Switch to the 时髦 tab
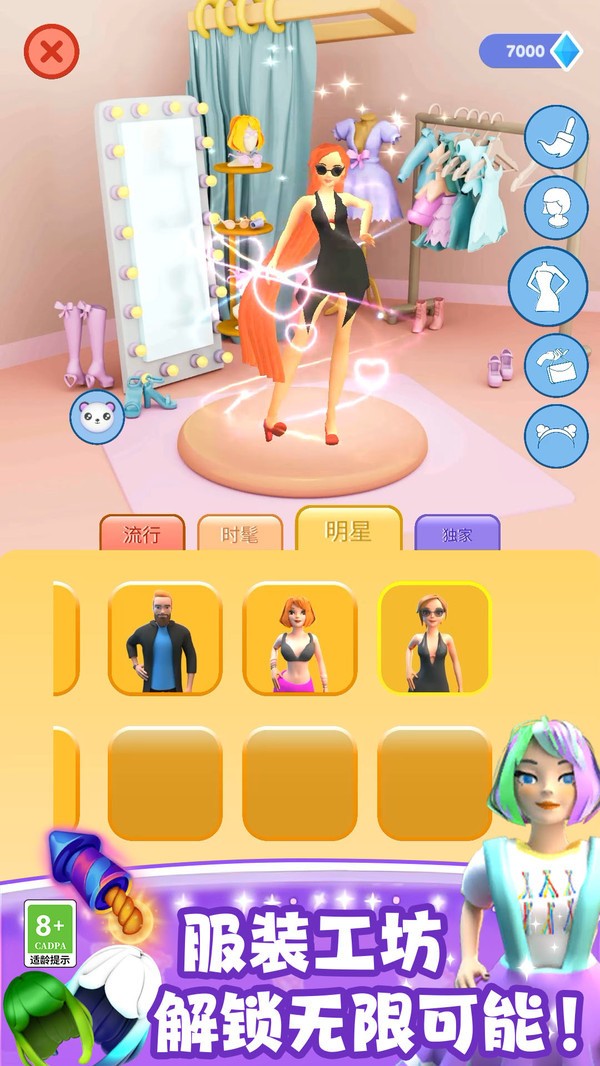Viewport: 600px width, 1066px height. point(239,534)
